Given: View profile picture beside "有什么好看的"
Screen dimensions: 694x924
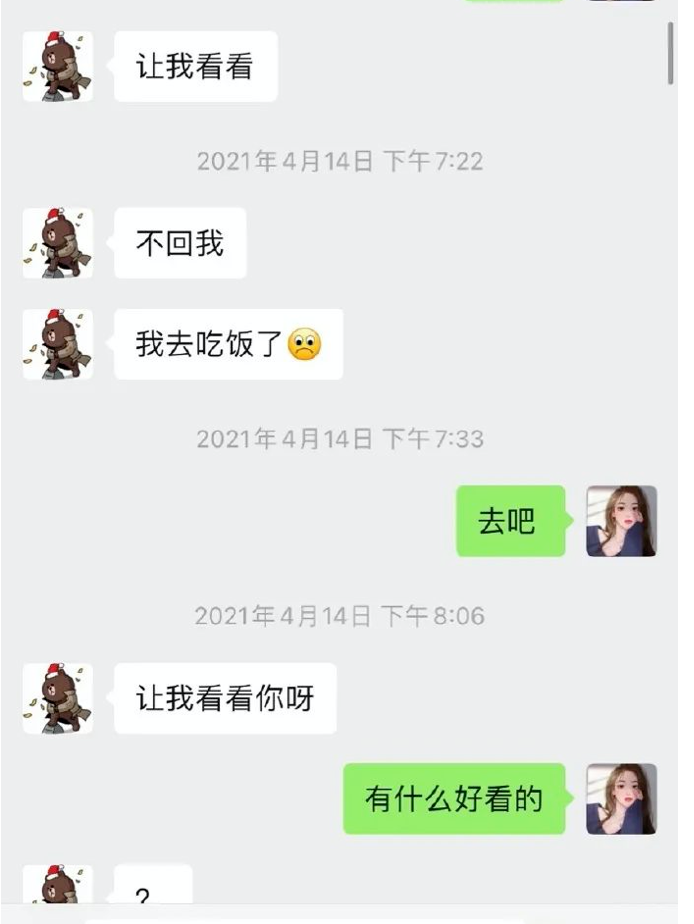Looking at the screenshot, I should click(621, 799).
